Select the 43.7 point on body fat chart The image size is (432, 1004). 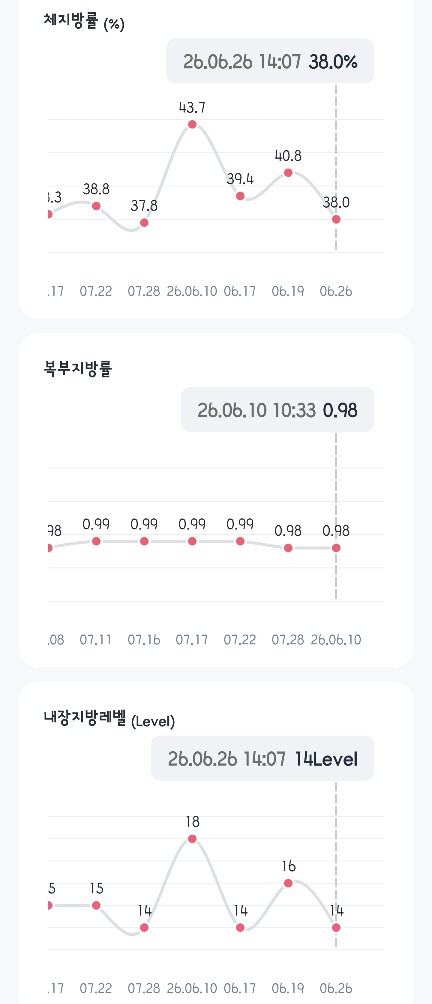coord(192,124)
